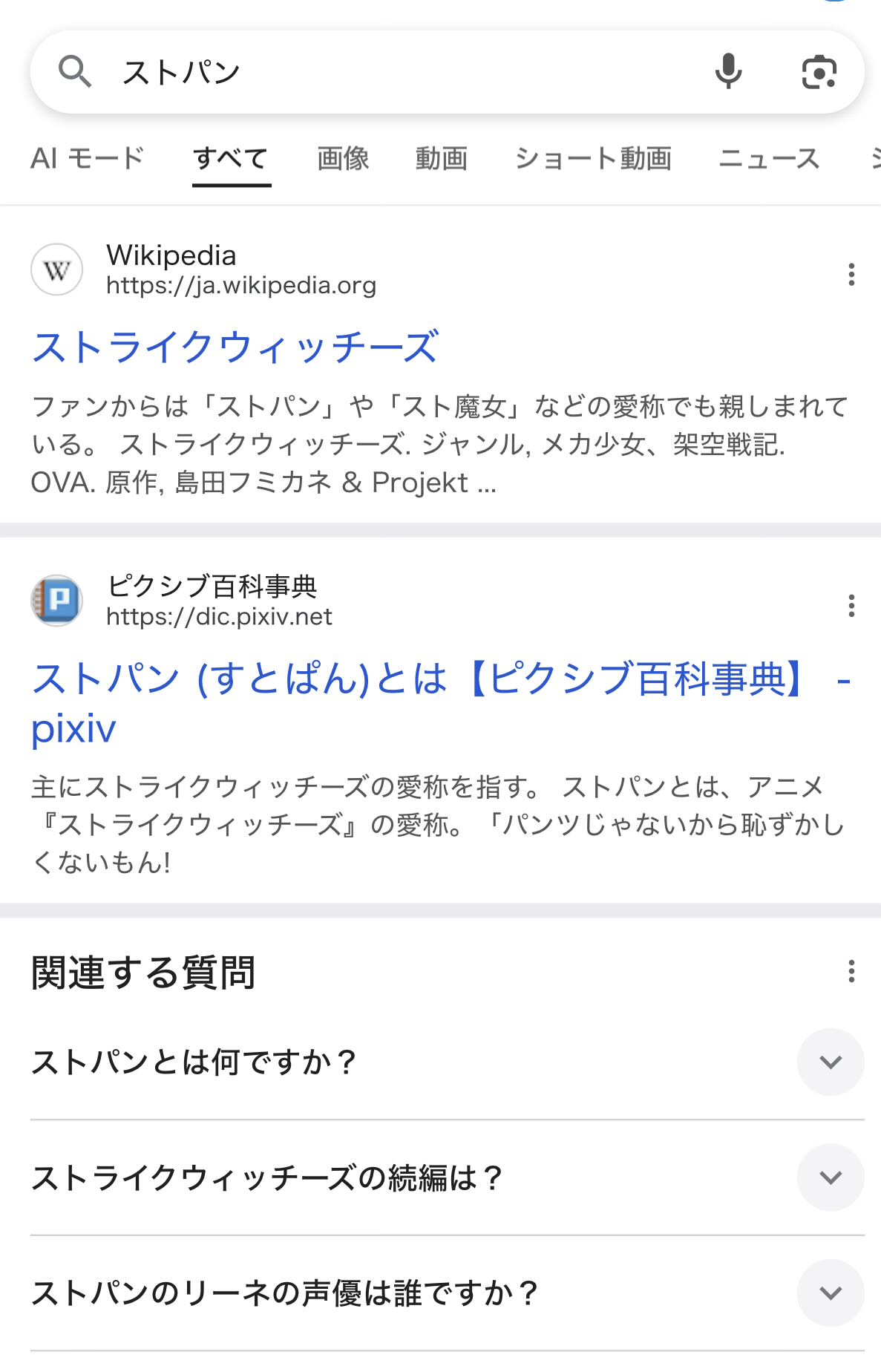Open Google Lens camera search
881x1372 pixels.
point(819,72)
